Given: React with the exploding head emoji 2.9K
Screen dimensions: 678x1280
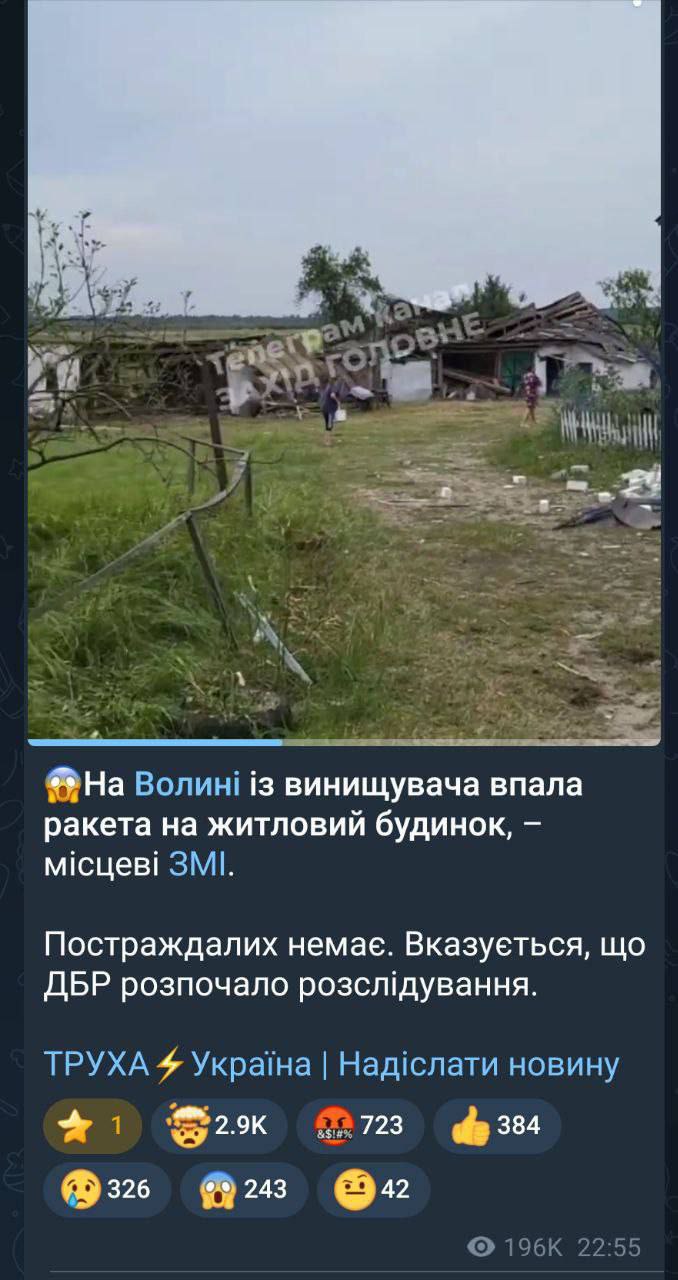Looking at the screenshot, I should pos(219,1126).
